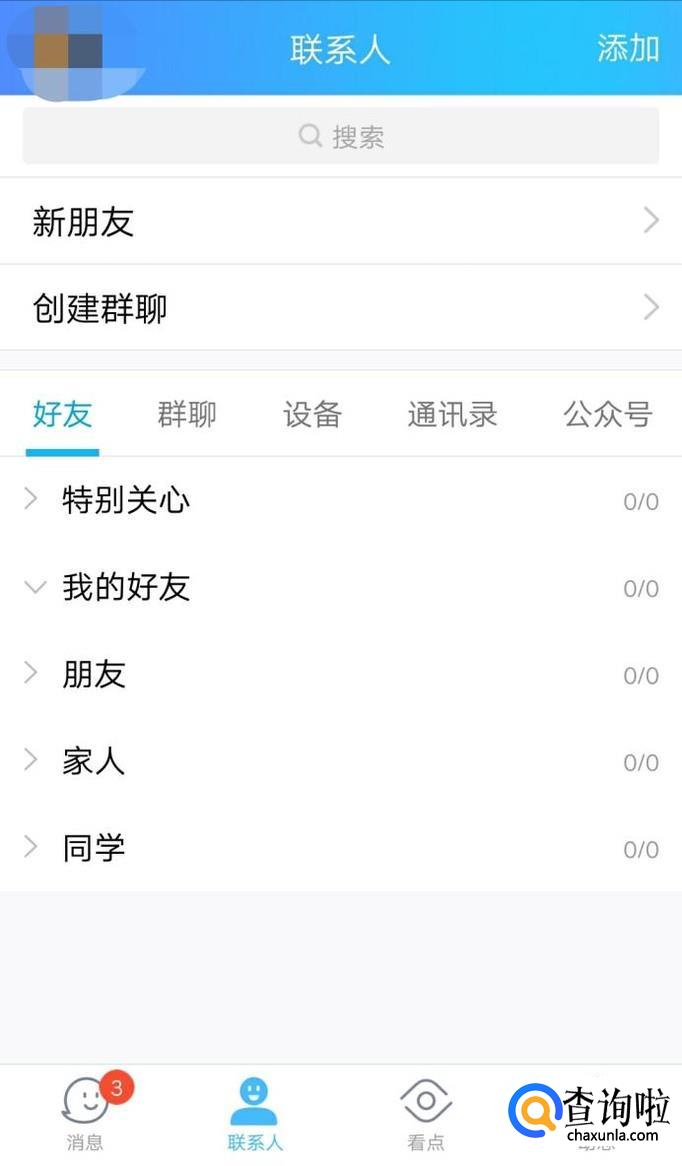Image resolution: width=682 pixels, height=1166 pixels.
Task: Expand the 朋友 group
Action: pyautogui.click(x=94, y=674)
